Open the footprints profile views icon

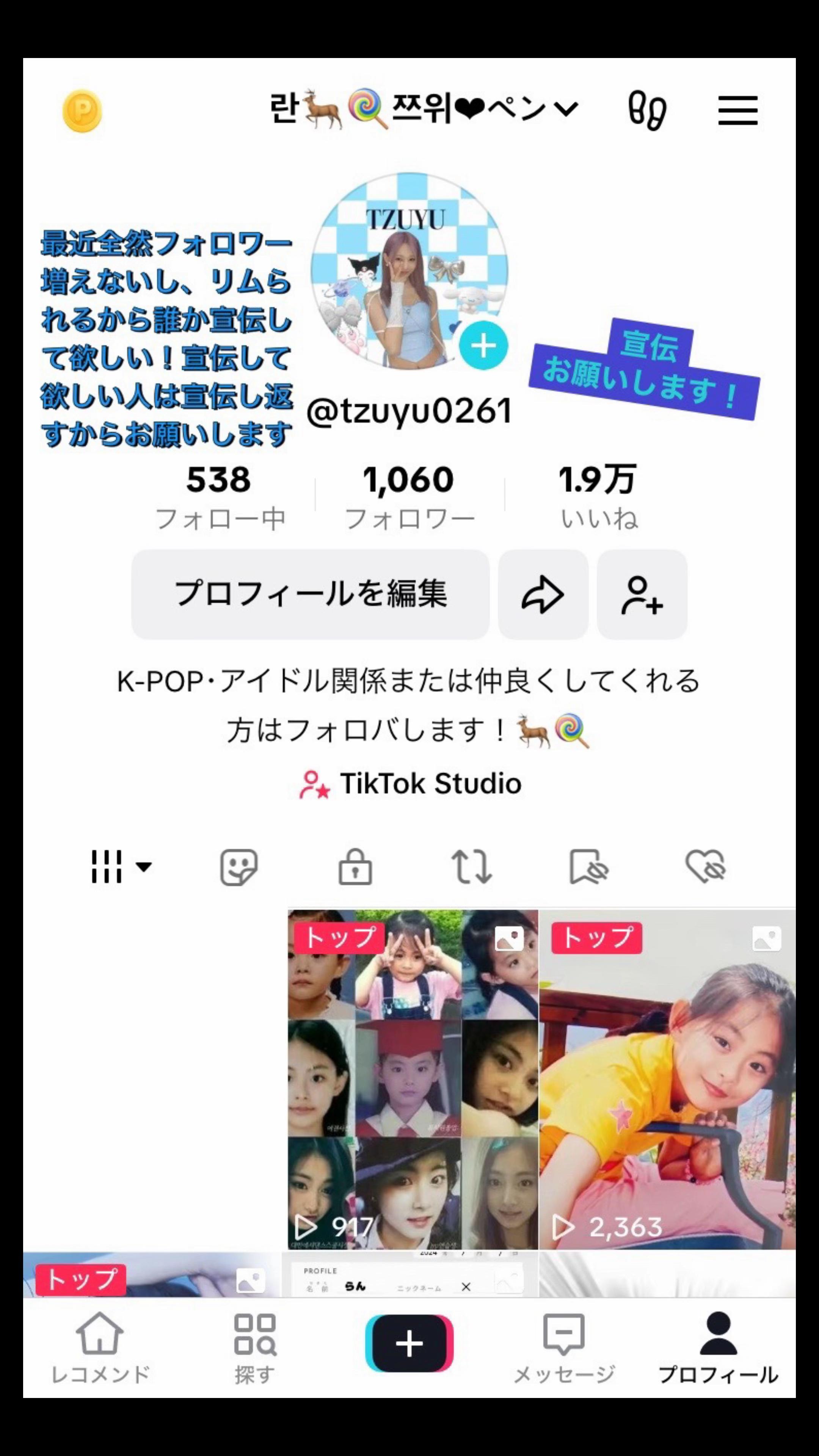[x=647, y=110]
